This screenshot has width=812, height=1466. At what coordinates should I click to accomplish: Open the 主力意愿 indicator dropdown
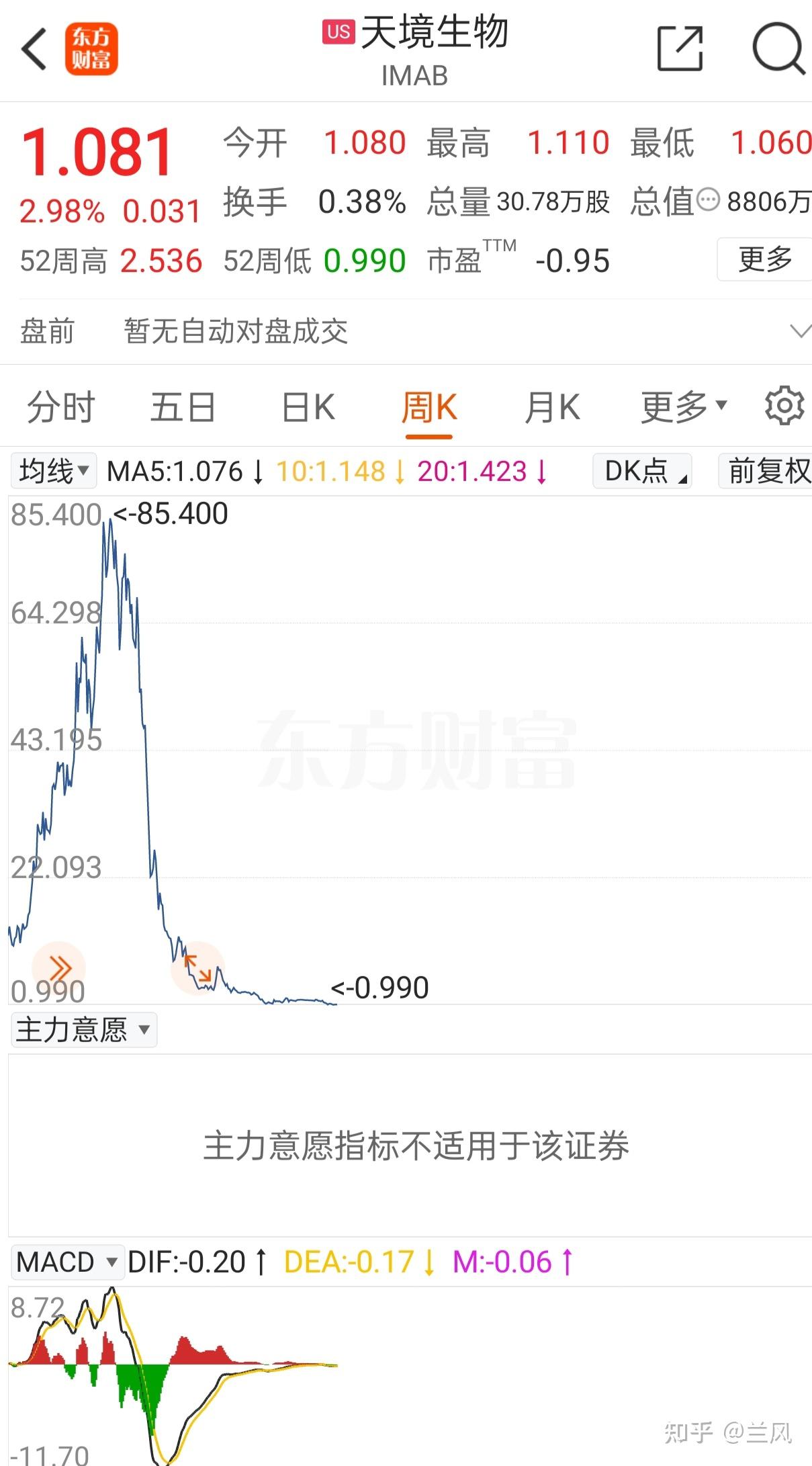coord(84,1029)
